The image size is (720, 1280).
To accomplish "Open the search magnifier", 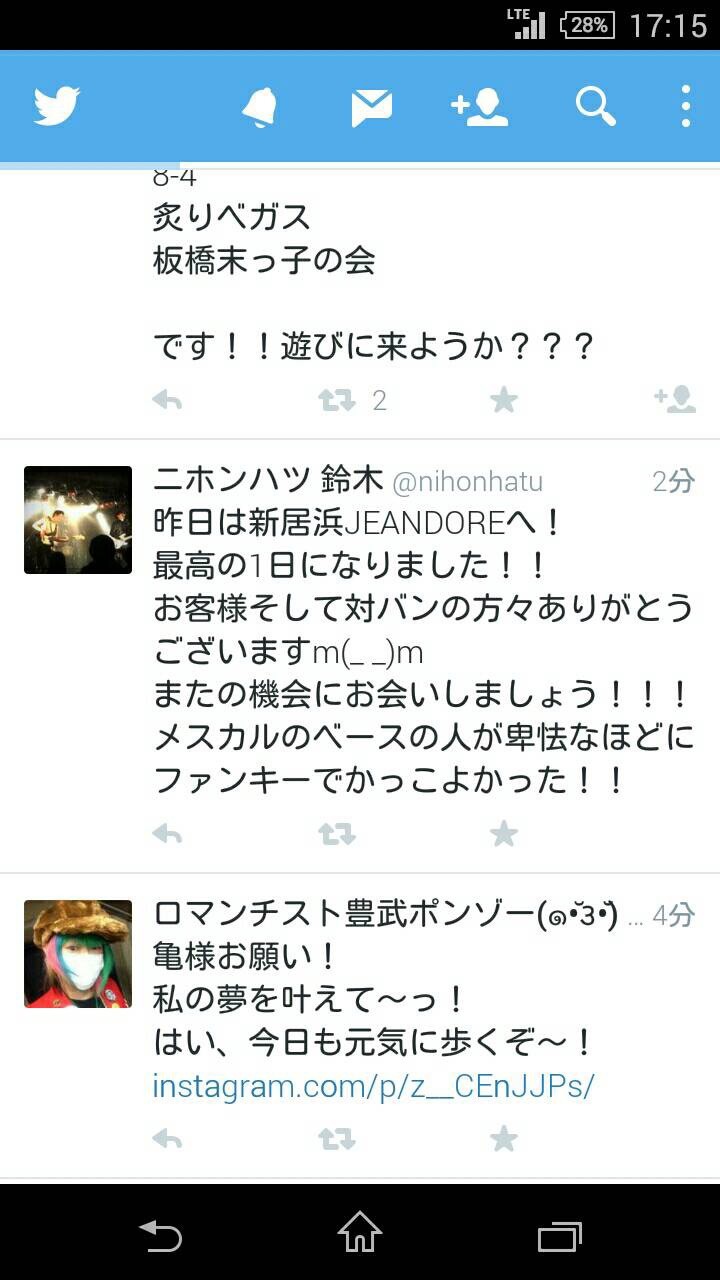I will (595, 106).
